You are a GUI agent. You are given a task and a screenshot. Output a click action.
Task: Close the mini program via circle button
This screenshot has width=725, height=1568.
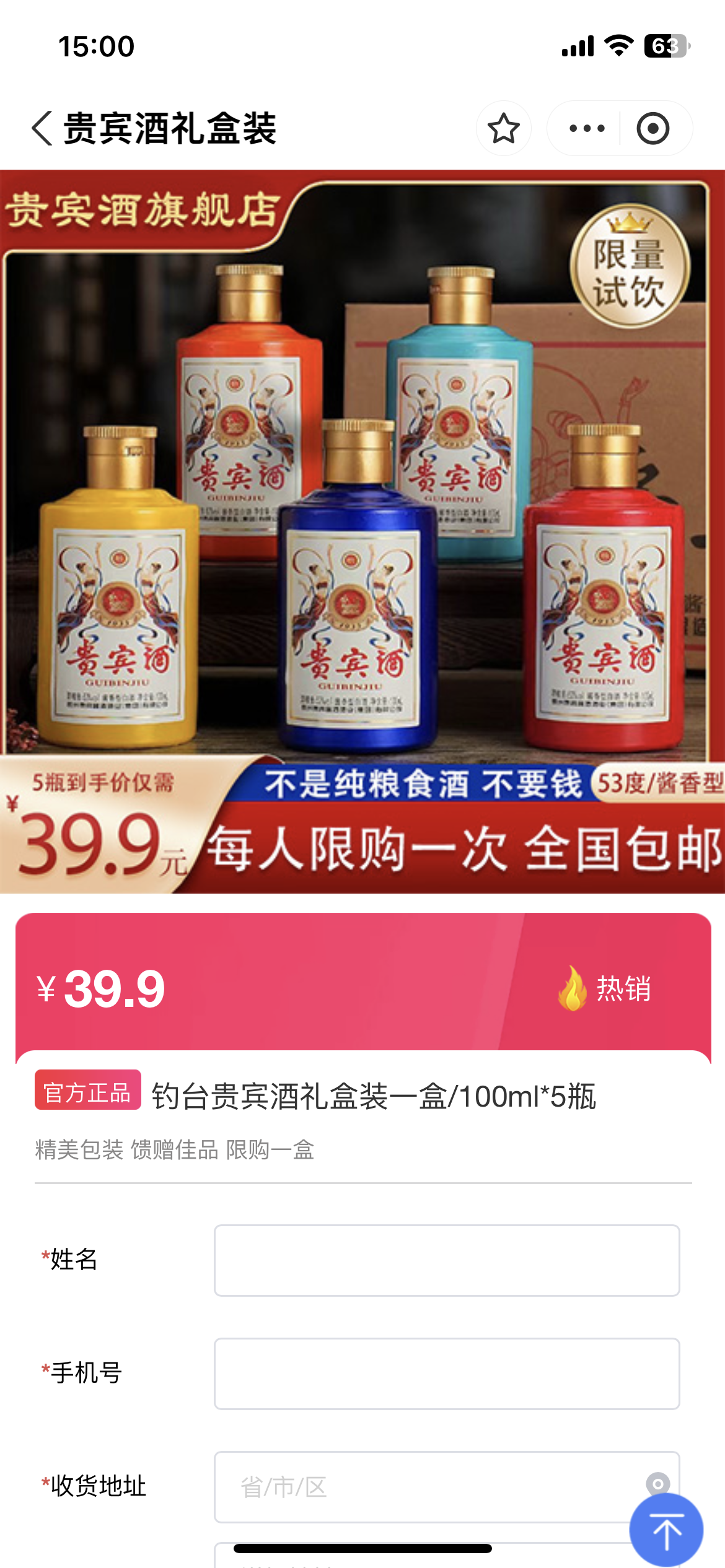click(652, 128)
